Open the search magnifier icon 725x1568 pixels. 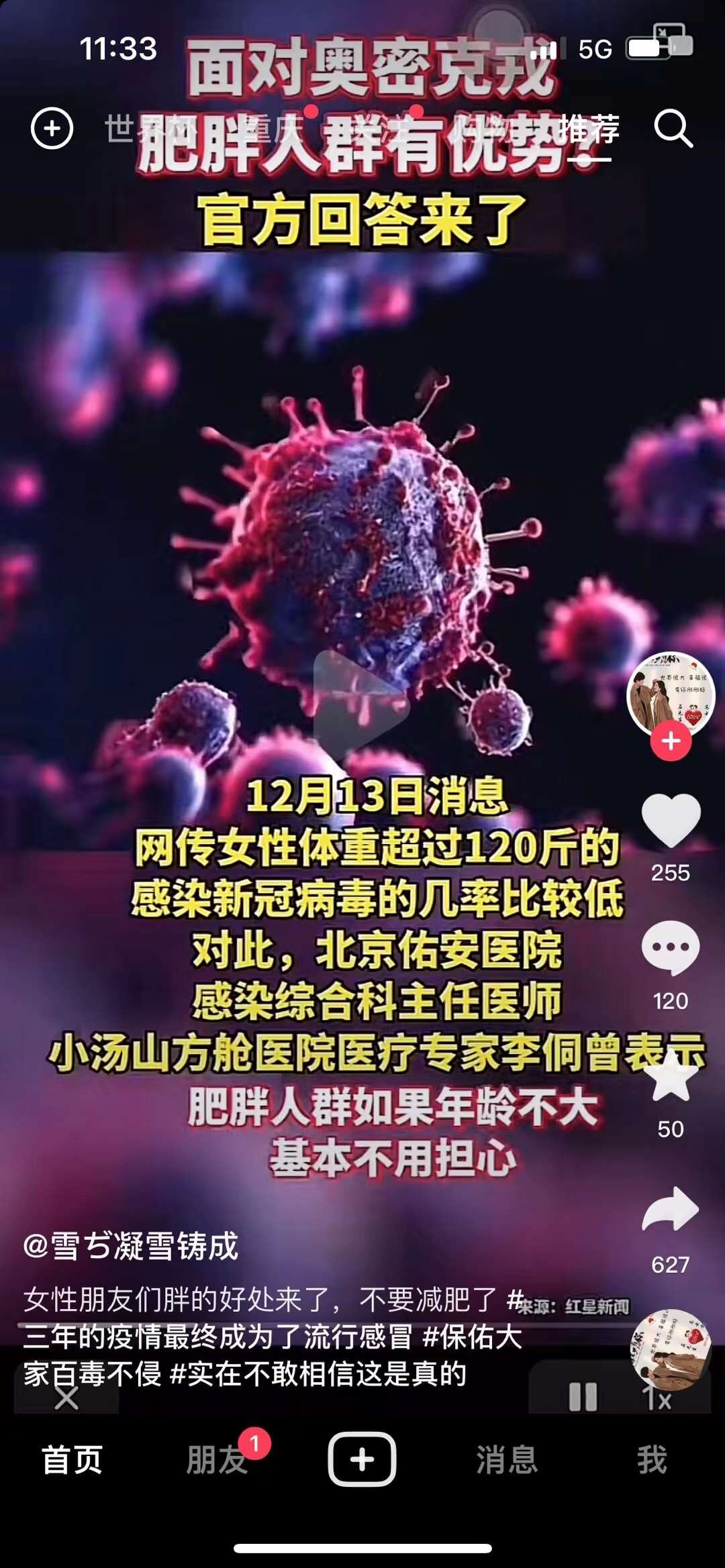(x=673, y=128)
